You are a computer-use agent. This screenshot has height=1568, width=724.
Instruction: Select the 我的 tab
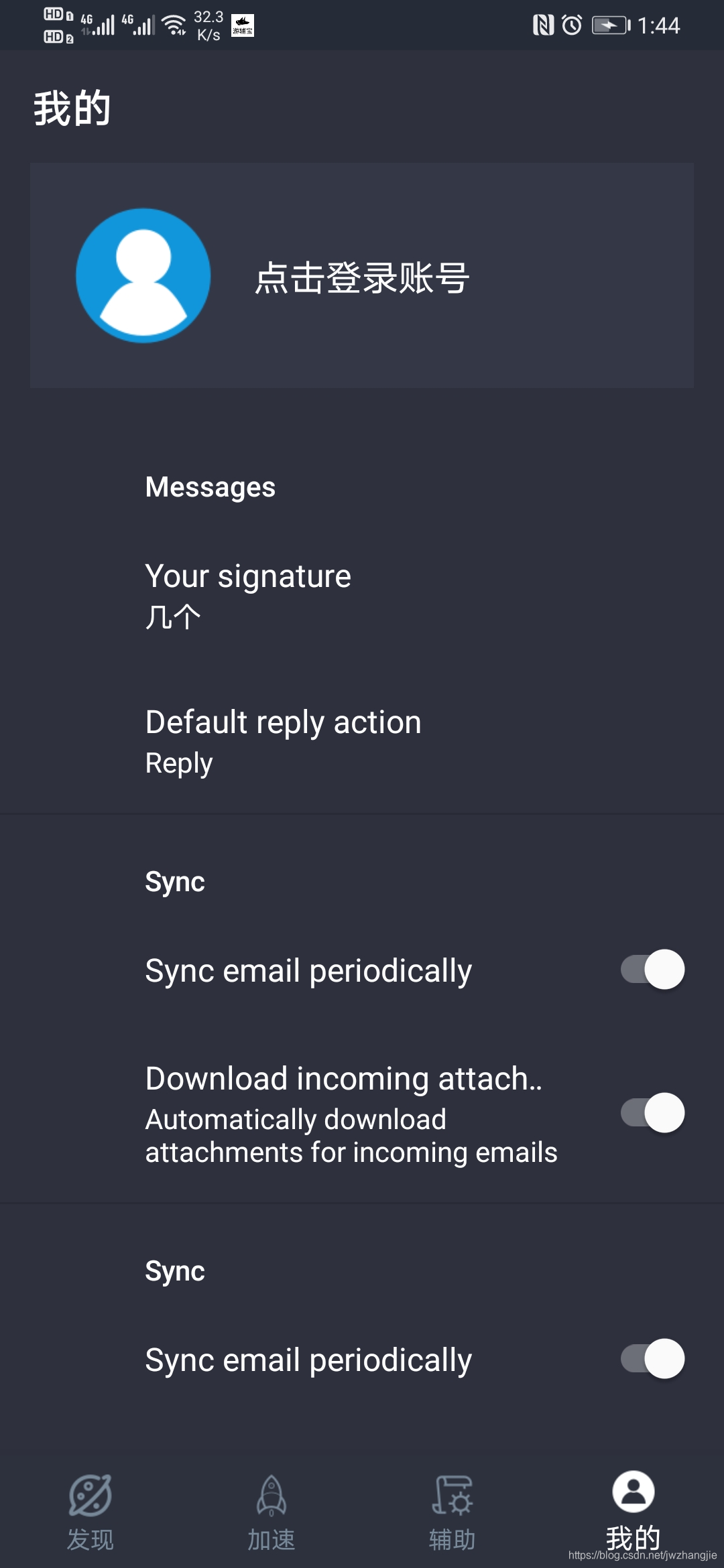coord(633,1512)
